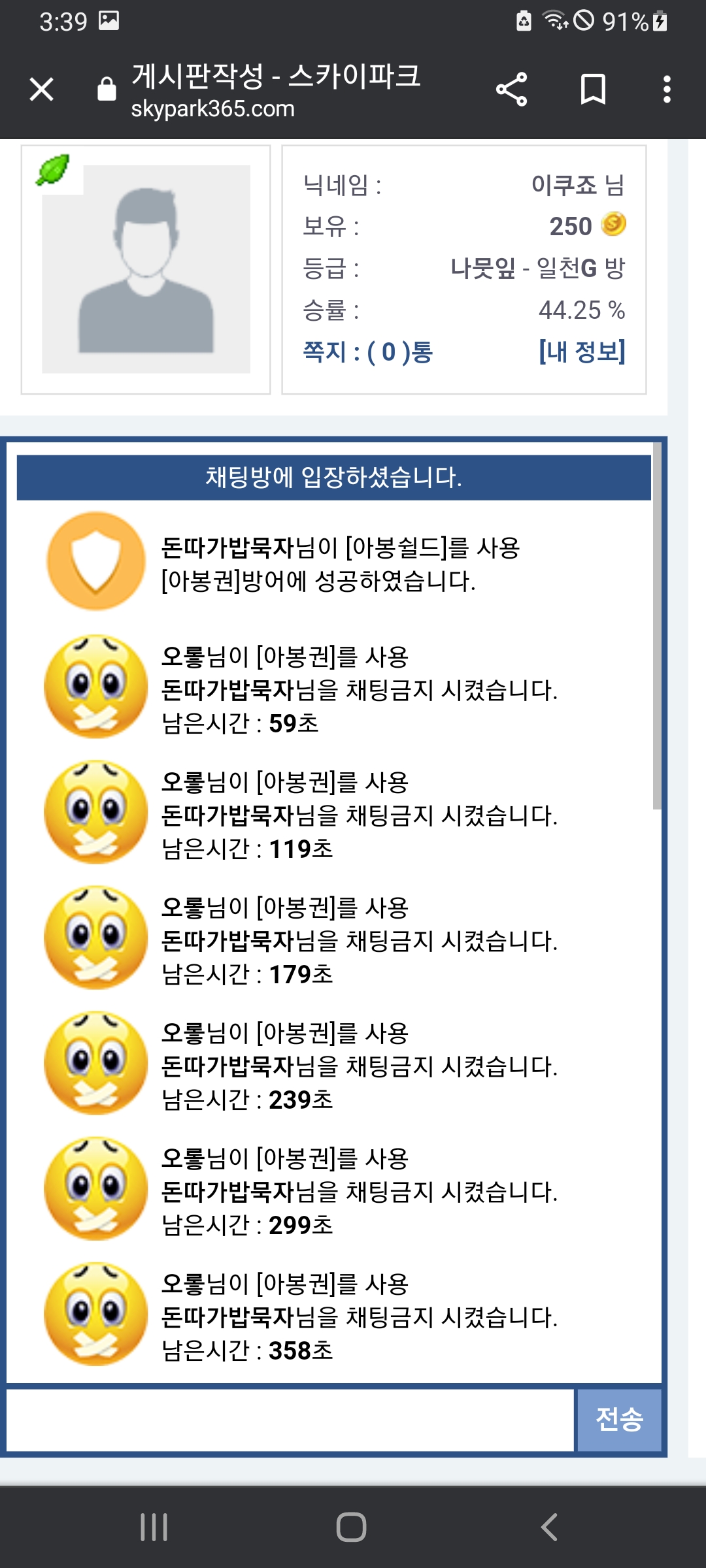
Task: Send message with 전송 button
Action: click(x=619, y=1420)
